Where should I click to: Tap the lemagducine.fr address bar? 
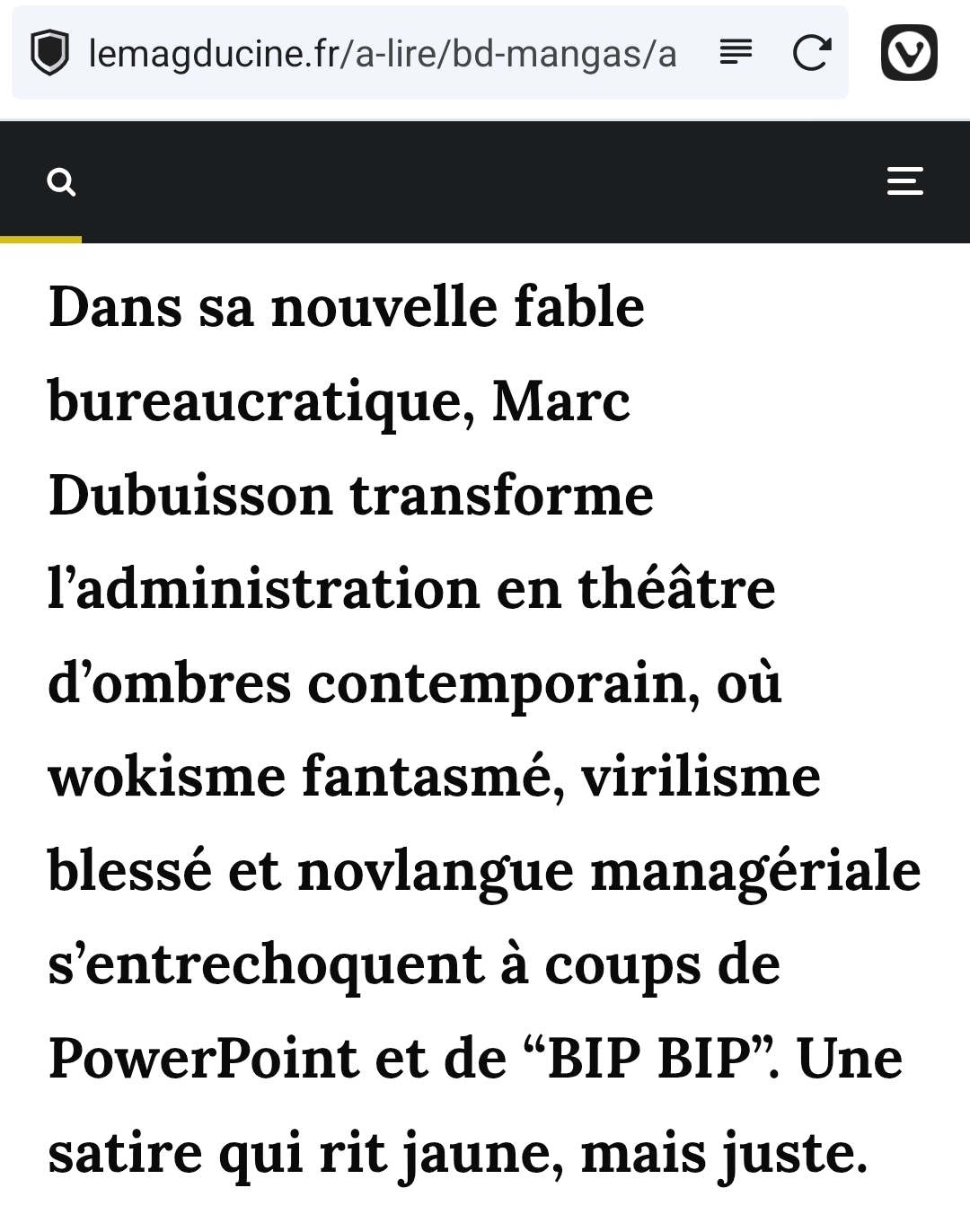(x=382, y=54)
